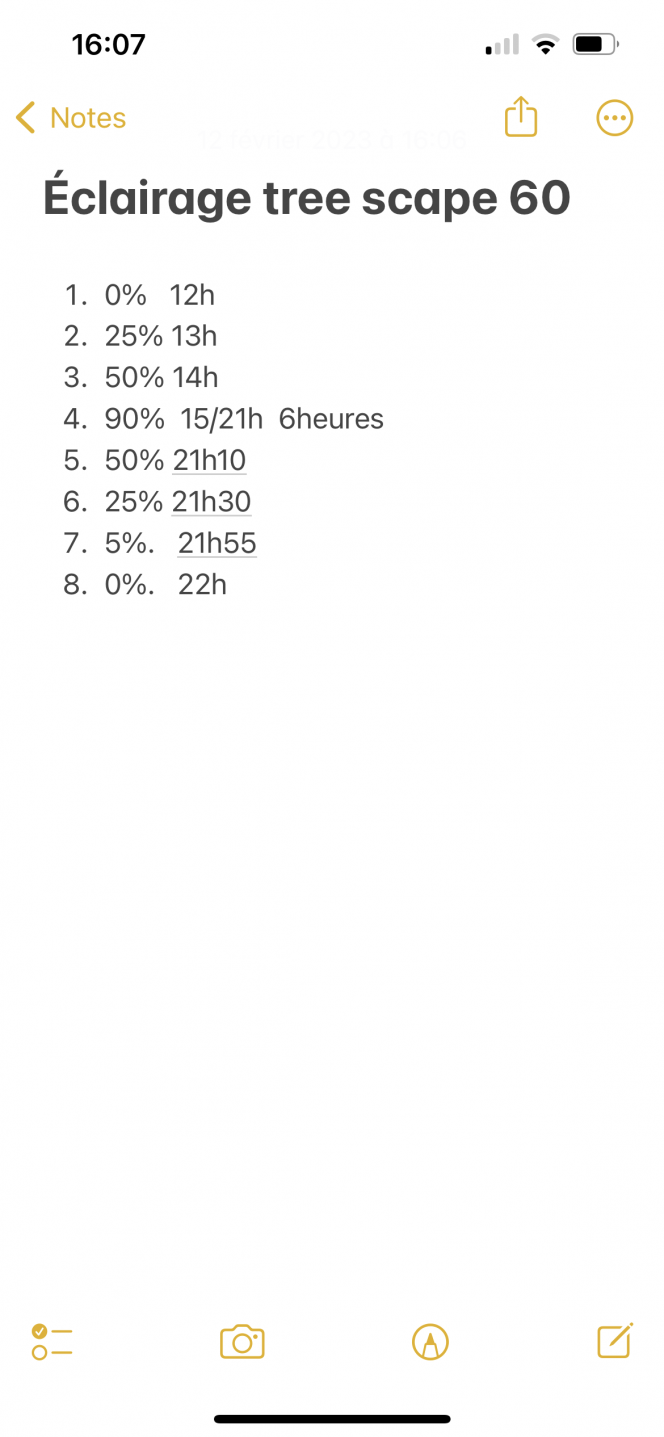
Task: Add a checklist to the note
Action: (52, 1341)
